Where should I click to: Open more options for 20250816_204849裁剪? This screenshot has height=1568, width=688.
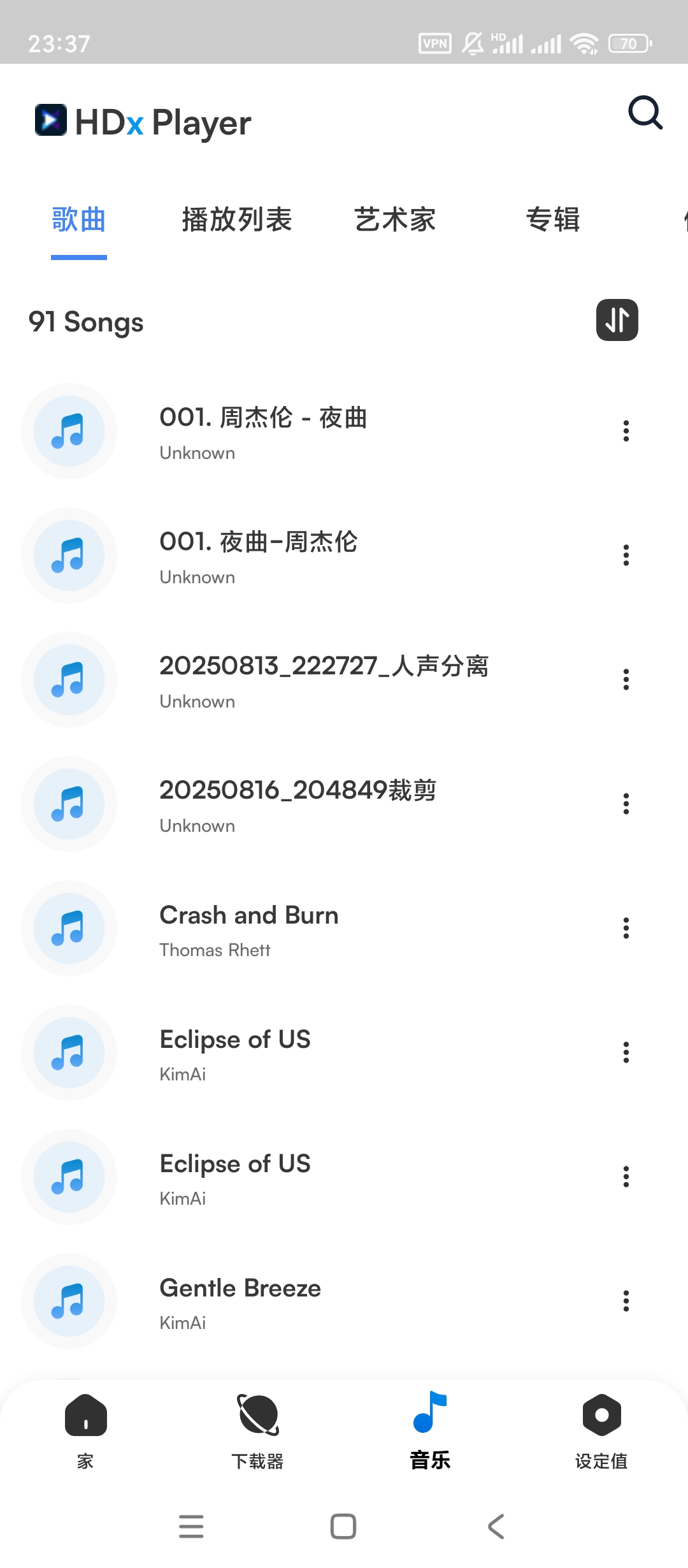[626, 804]
